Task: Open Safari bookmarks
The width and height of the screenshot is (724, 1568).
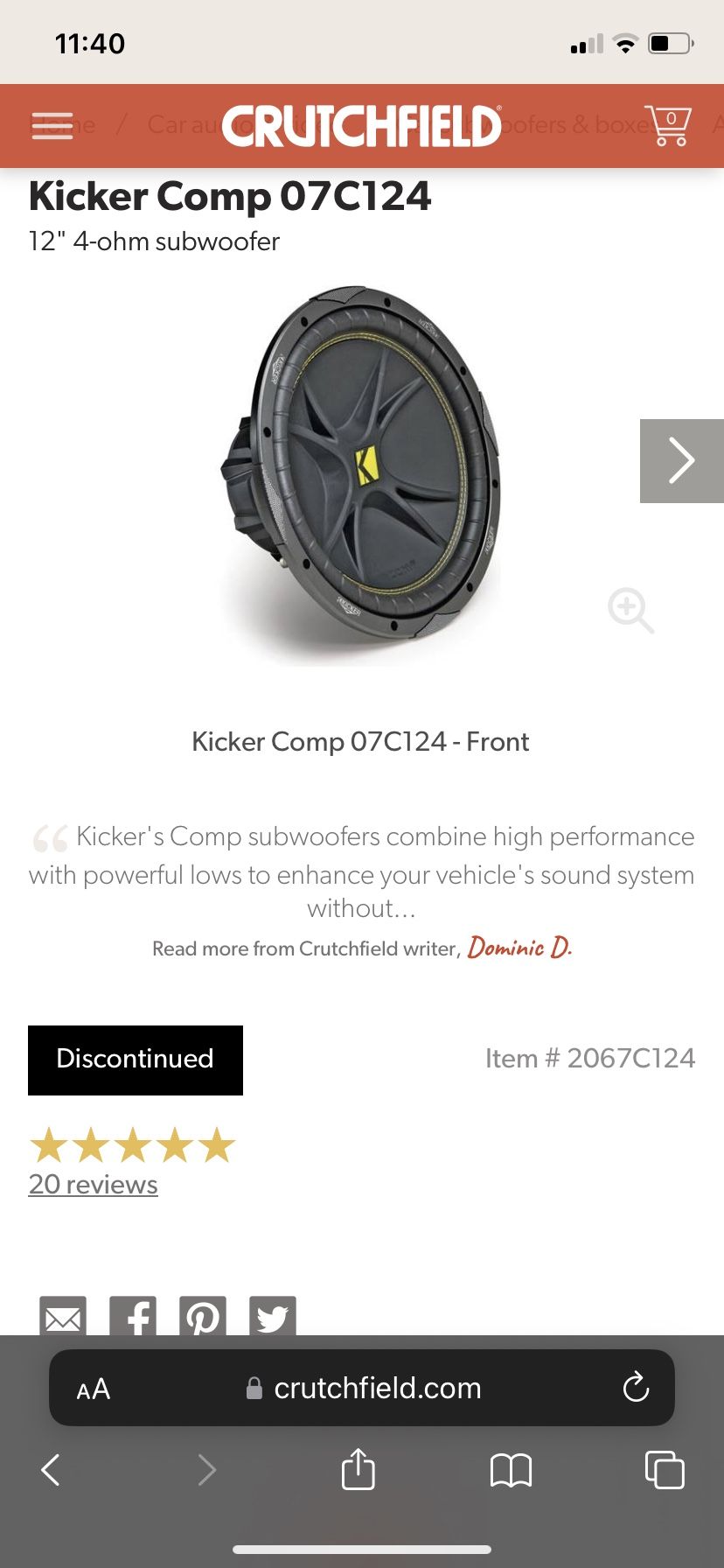Action: click(x=512, y=1470)
